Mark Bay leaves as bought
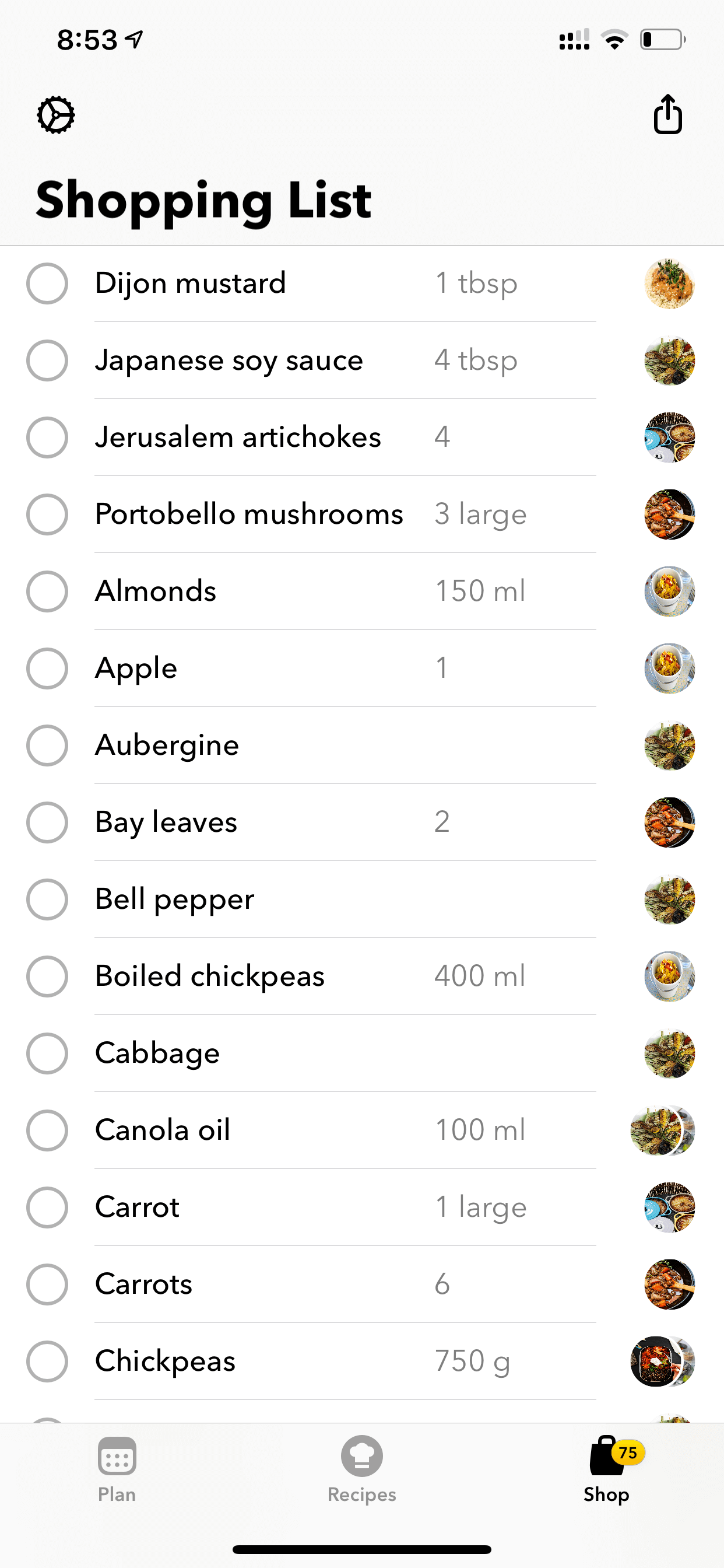Viewport: 724px width, 1568px height. click(47, 822)
